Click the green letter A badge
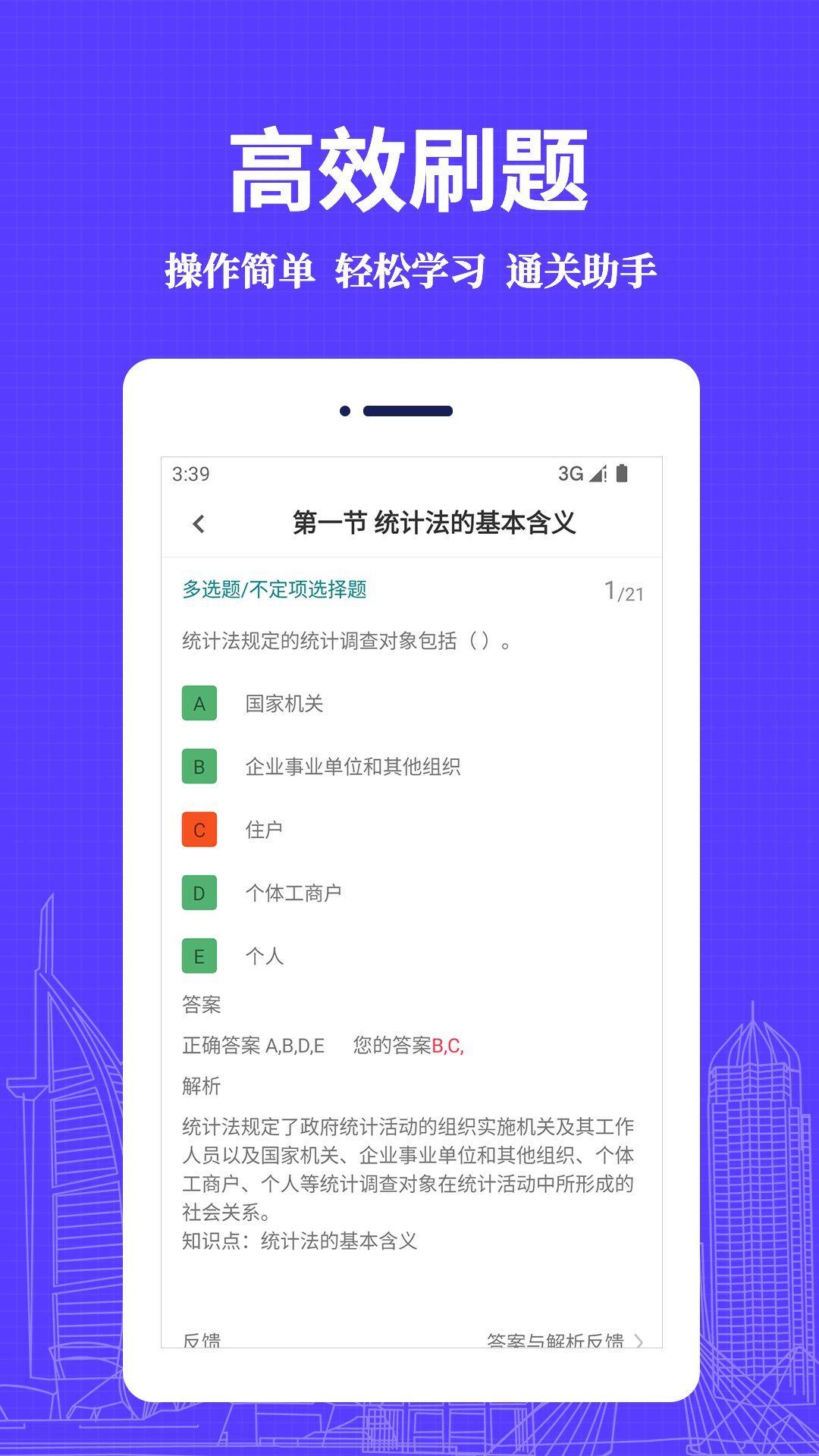Viewport: 819px width, 1456px height. 199,703
